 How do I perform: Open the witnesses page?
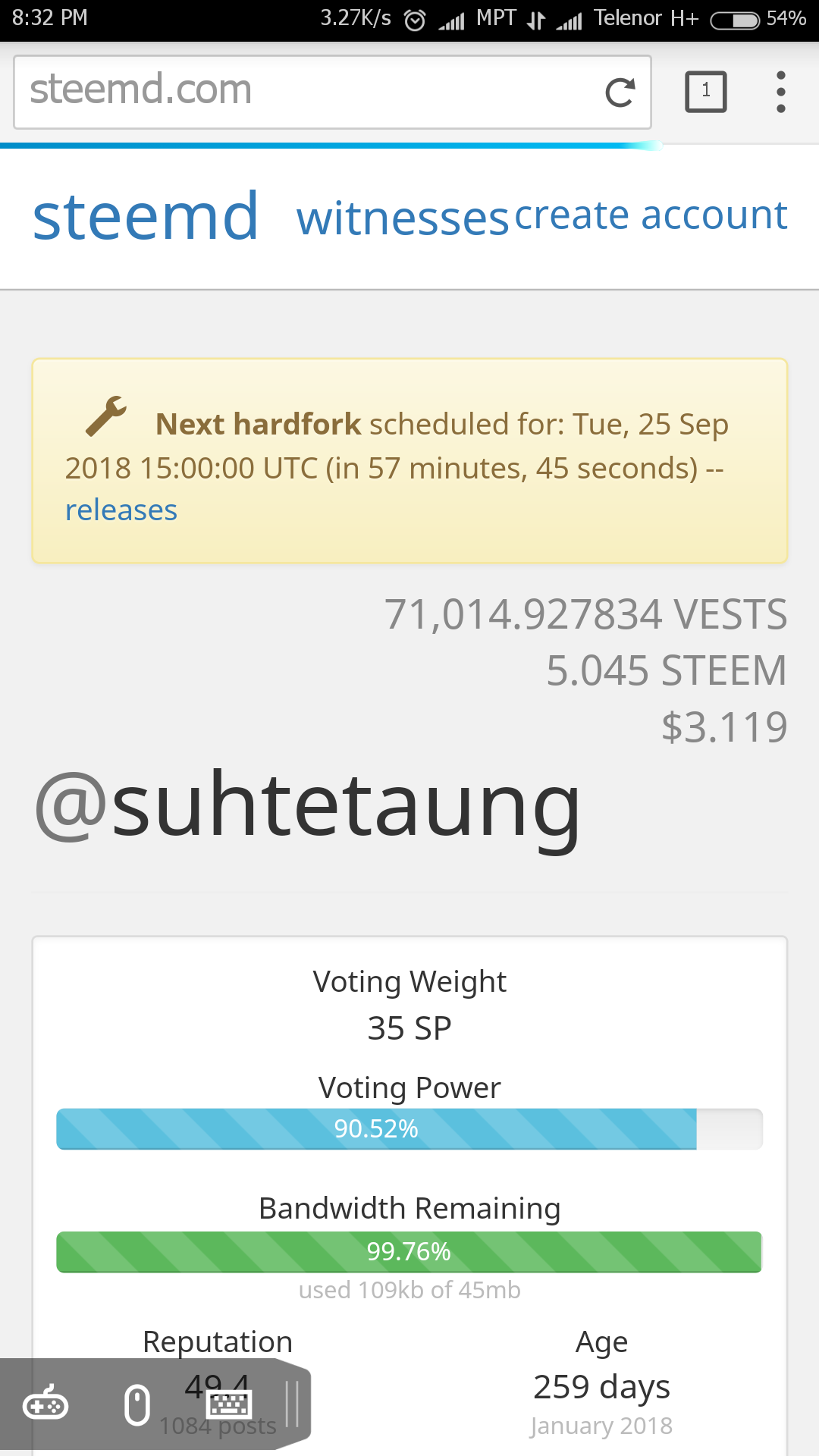(x=402, y=218)
